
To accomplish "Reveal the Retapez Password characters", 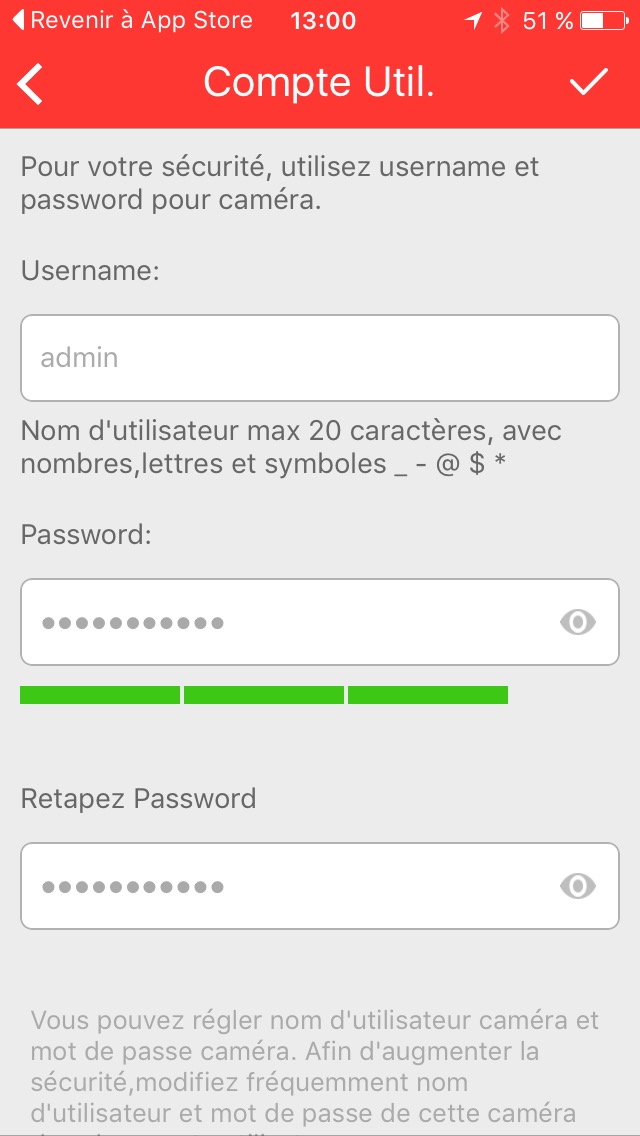I will (x=577, y=886).
